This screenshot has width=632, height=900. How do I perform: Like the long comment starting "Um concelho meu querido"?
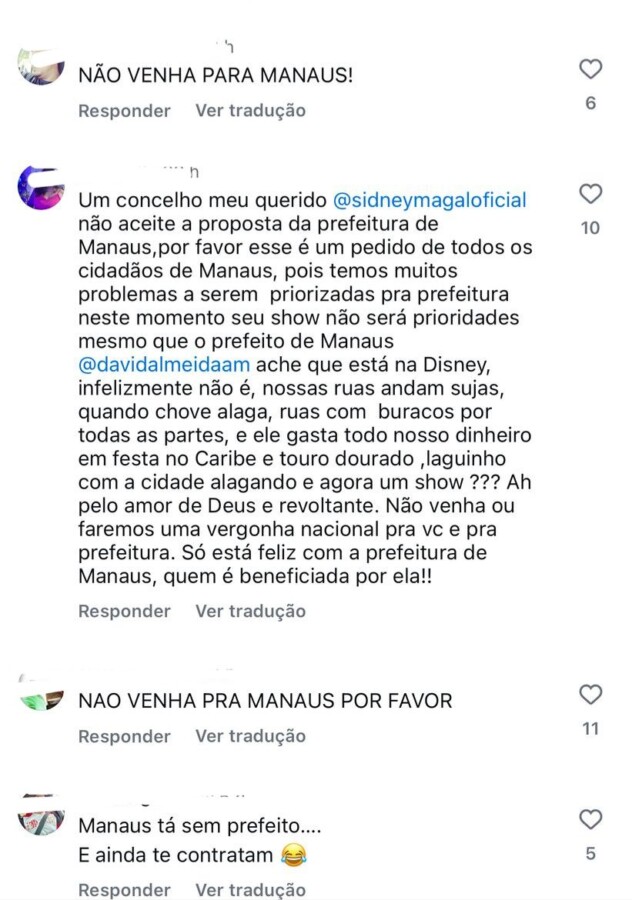click(591, 193)
